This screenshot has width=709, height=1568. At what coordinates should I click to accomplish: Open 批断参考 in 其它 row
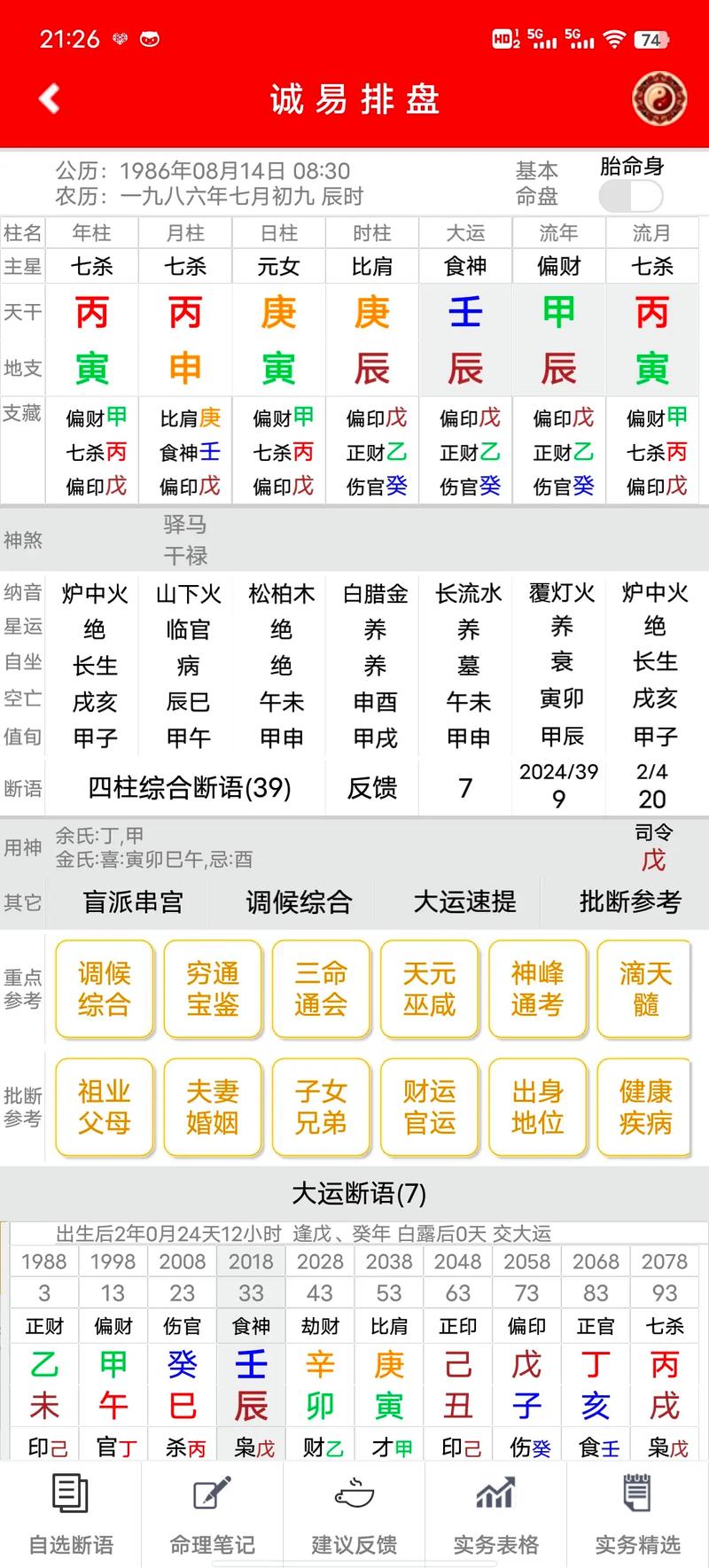click(630, 901)
